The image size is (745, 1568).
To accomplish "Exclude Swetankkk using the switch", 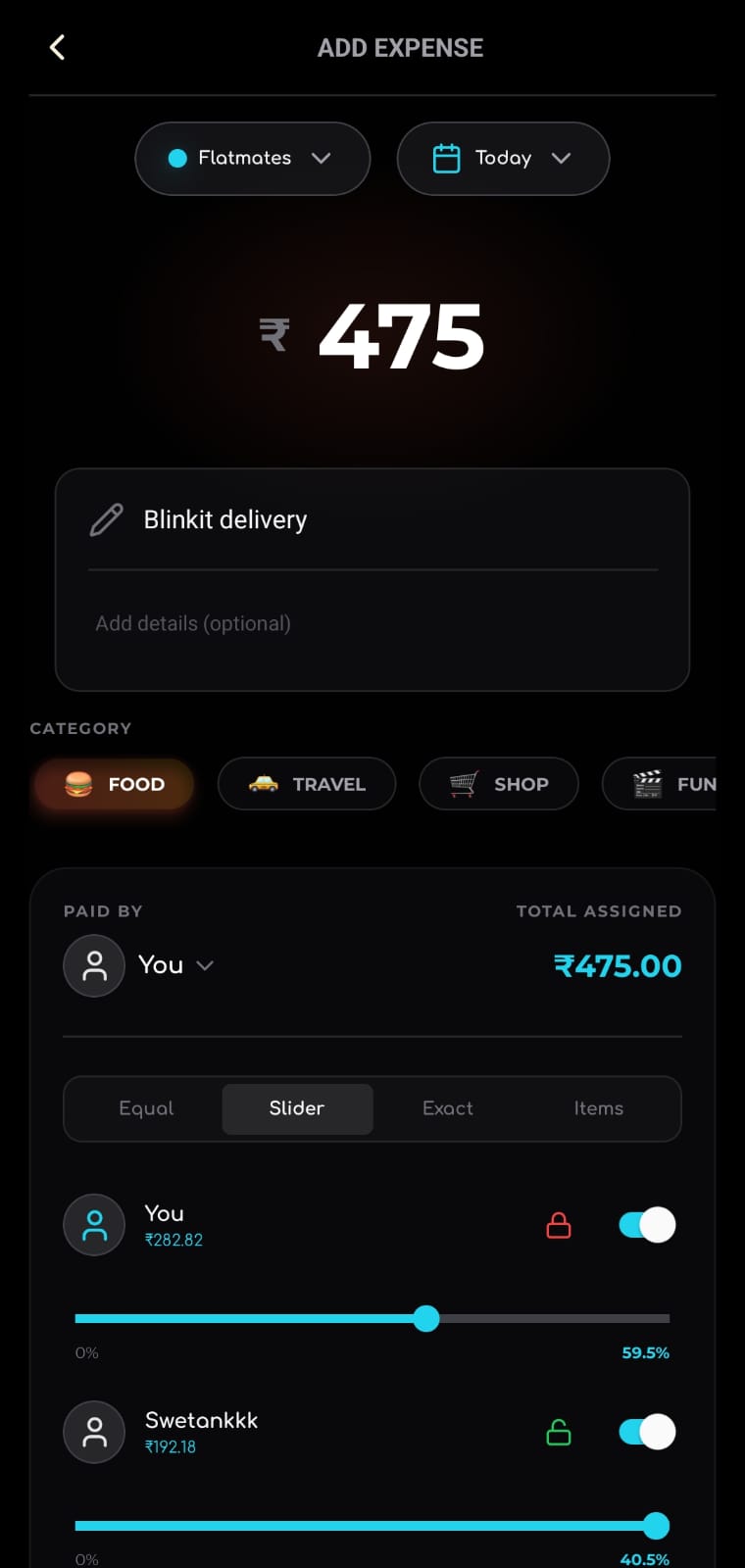I will pyautogui.click(x=647, y=1433).
